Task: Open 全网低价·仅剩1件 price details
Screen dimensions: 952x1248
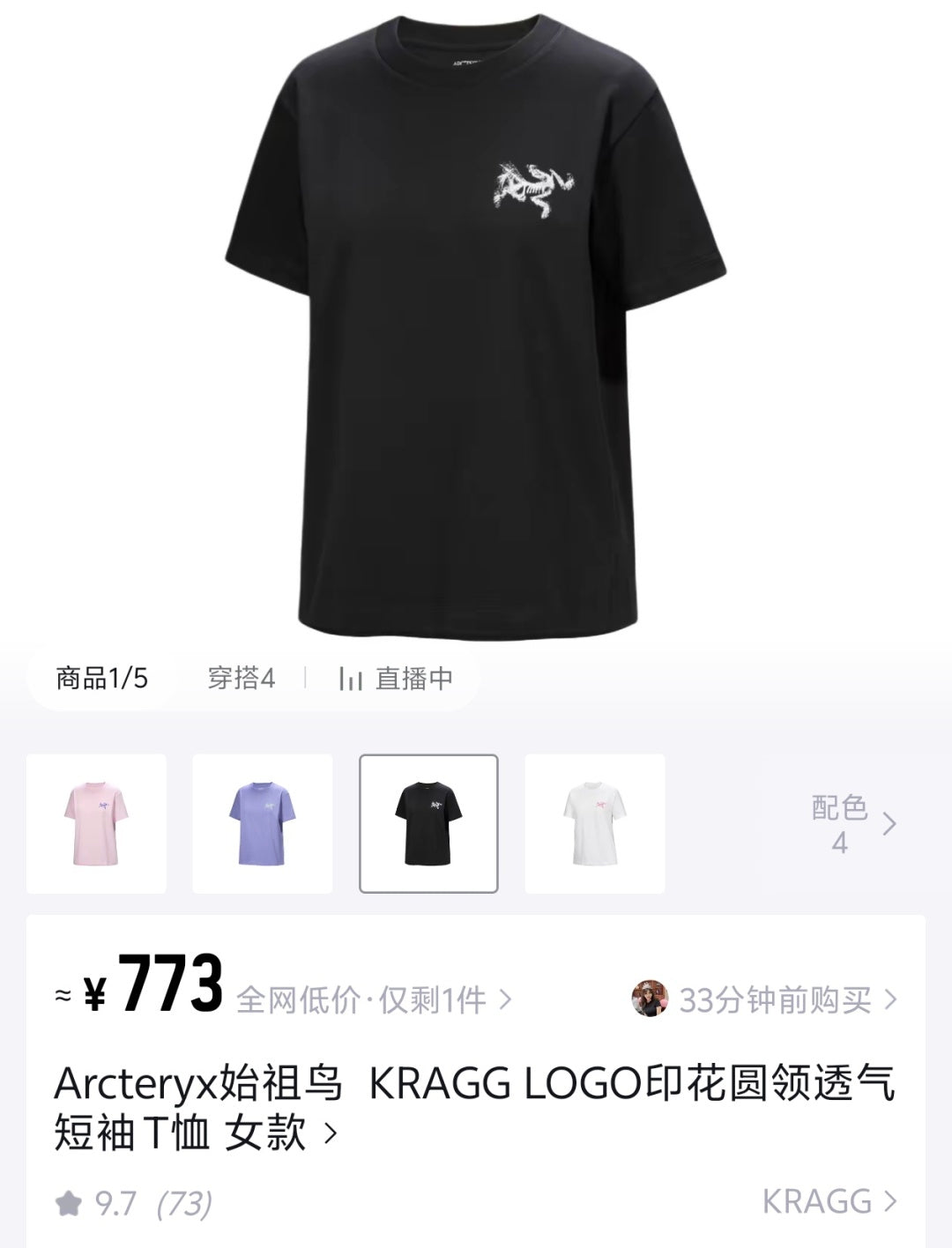Action: click(373, 999)
